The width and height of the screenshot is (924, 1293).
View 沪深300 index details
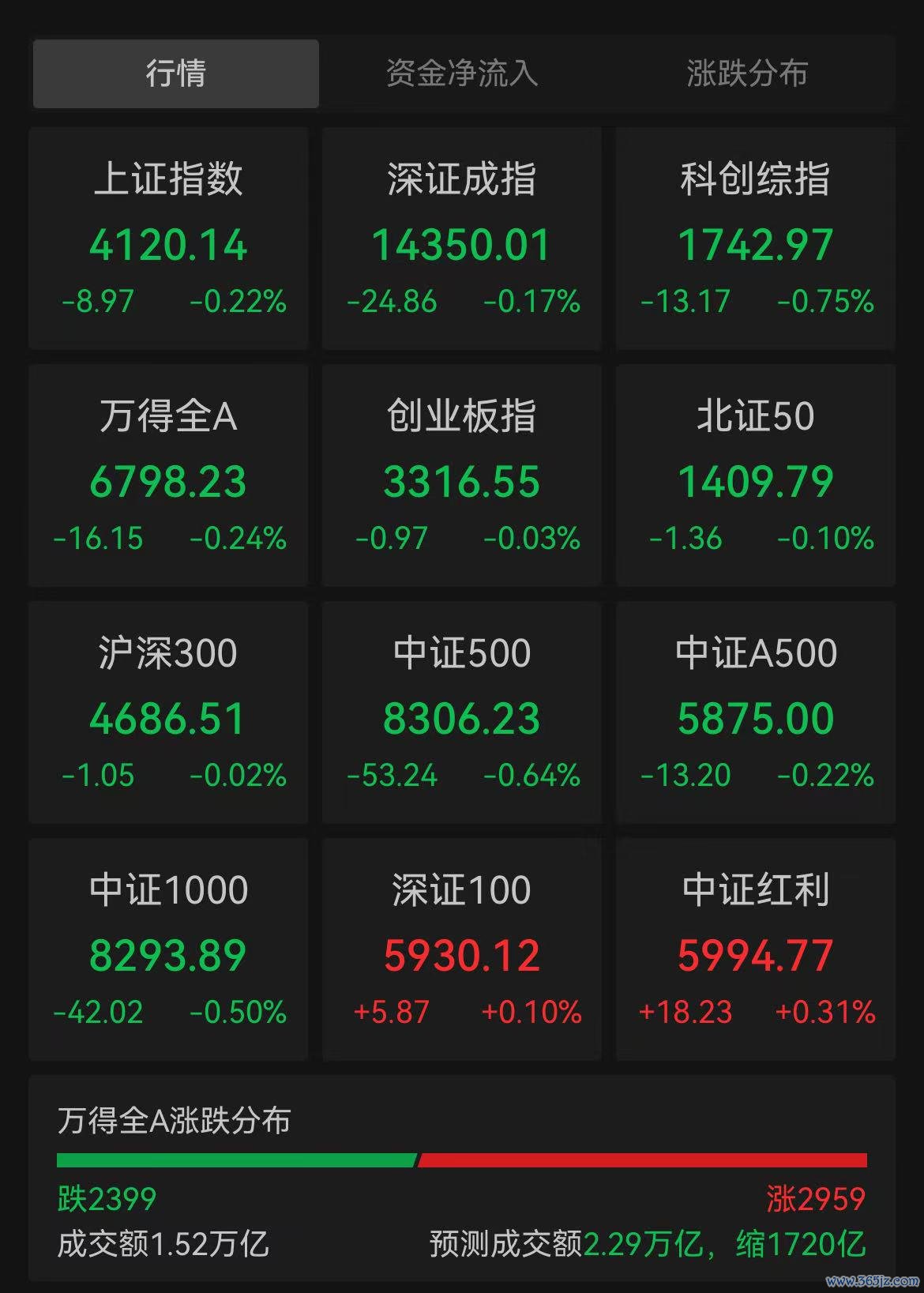tap(168, 712)
